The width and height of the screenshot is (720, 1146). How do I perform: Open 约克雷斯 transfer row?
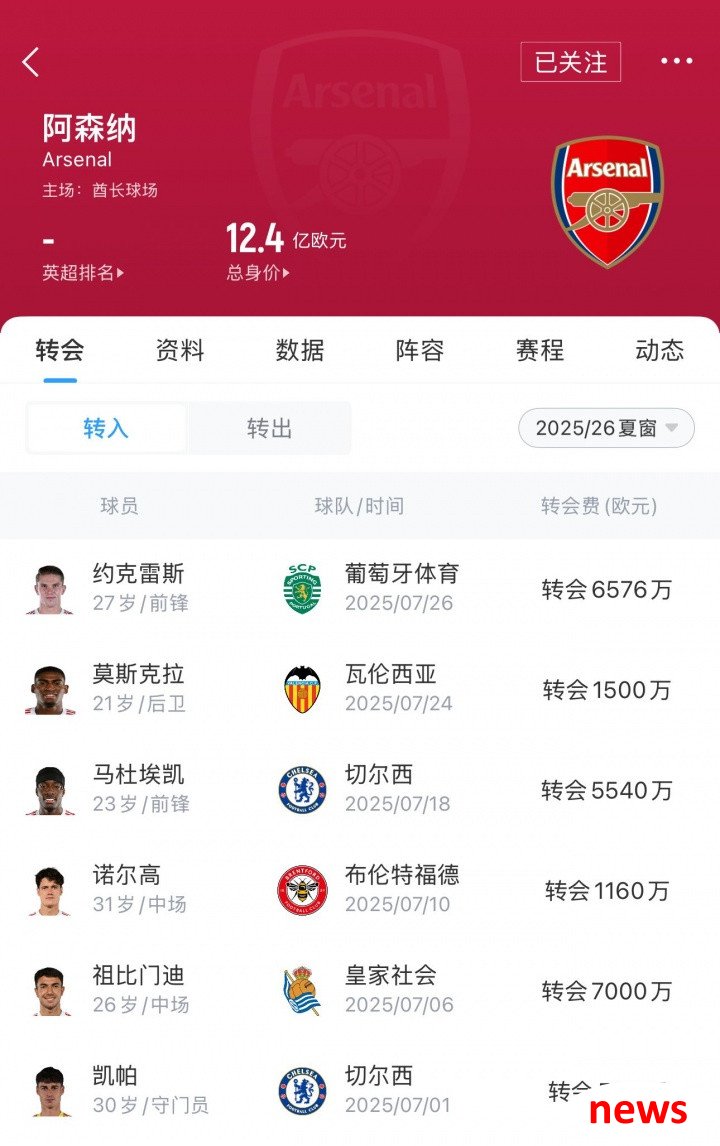click(360, 589)
